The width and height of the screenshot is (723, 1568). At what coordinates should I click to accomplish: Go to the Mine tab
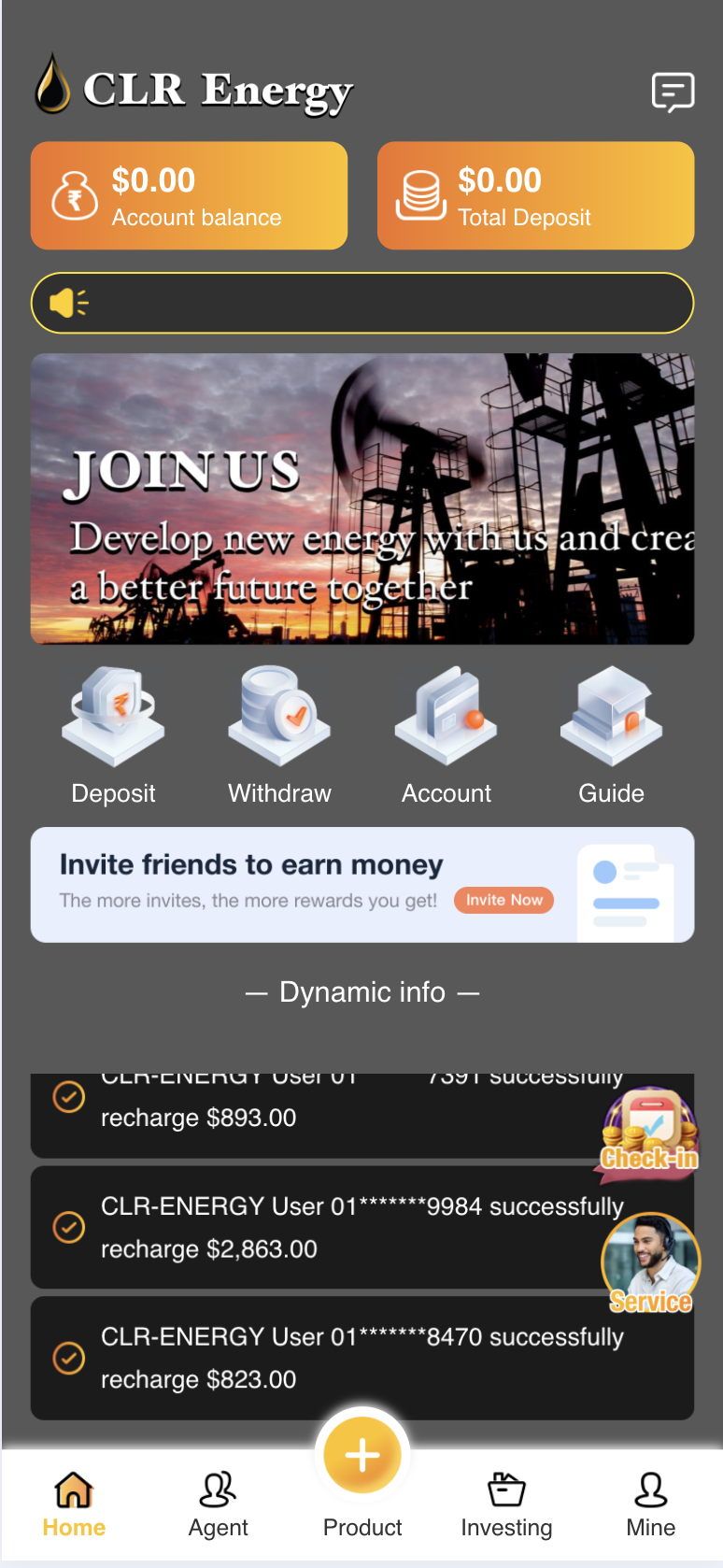650,1504
